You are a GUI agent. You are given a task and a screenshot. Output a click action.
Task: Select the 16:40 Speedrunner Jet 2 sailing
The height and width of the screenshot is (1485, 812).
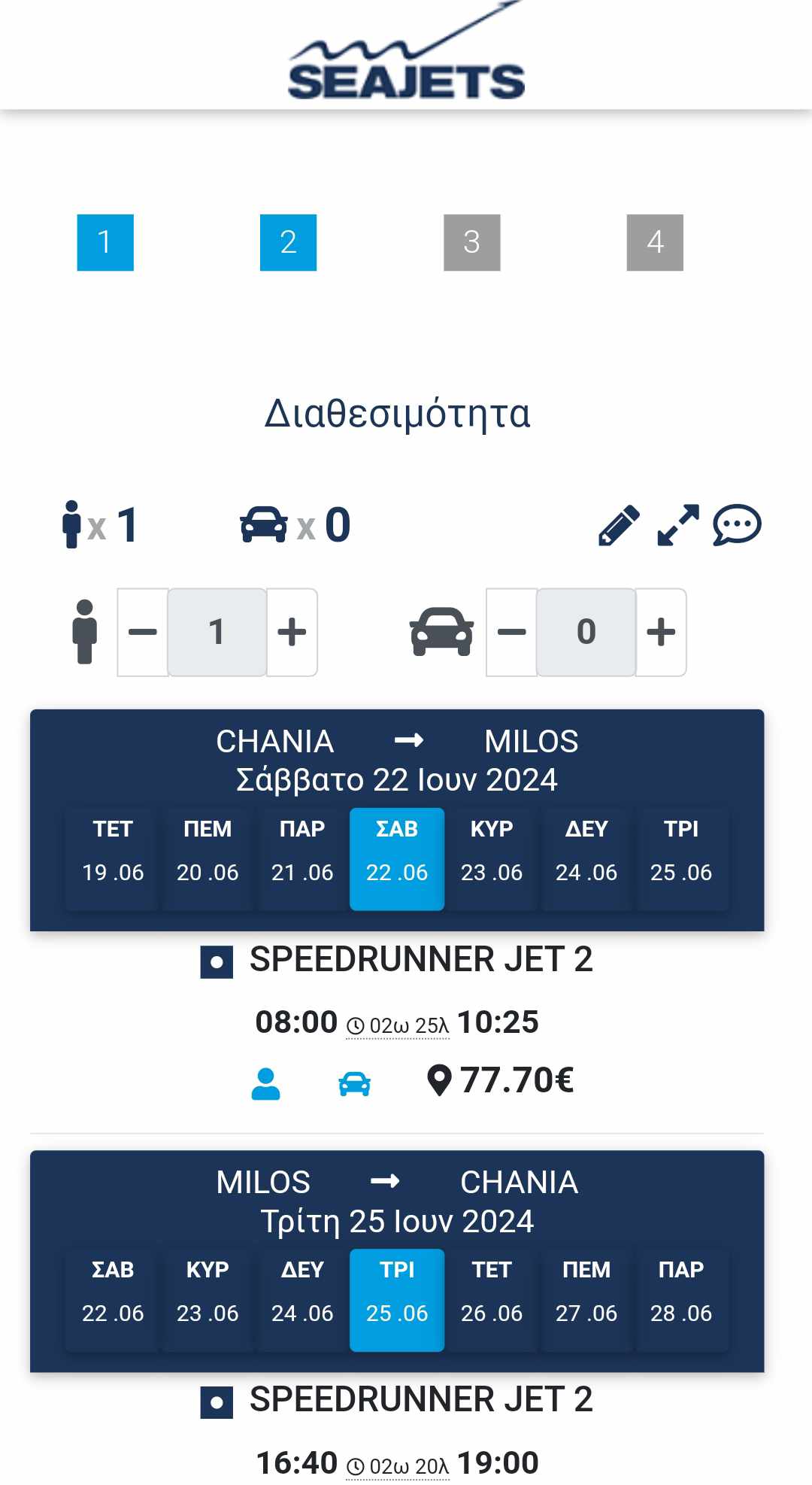(217, 1402)
